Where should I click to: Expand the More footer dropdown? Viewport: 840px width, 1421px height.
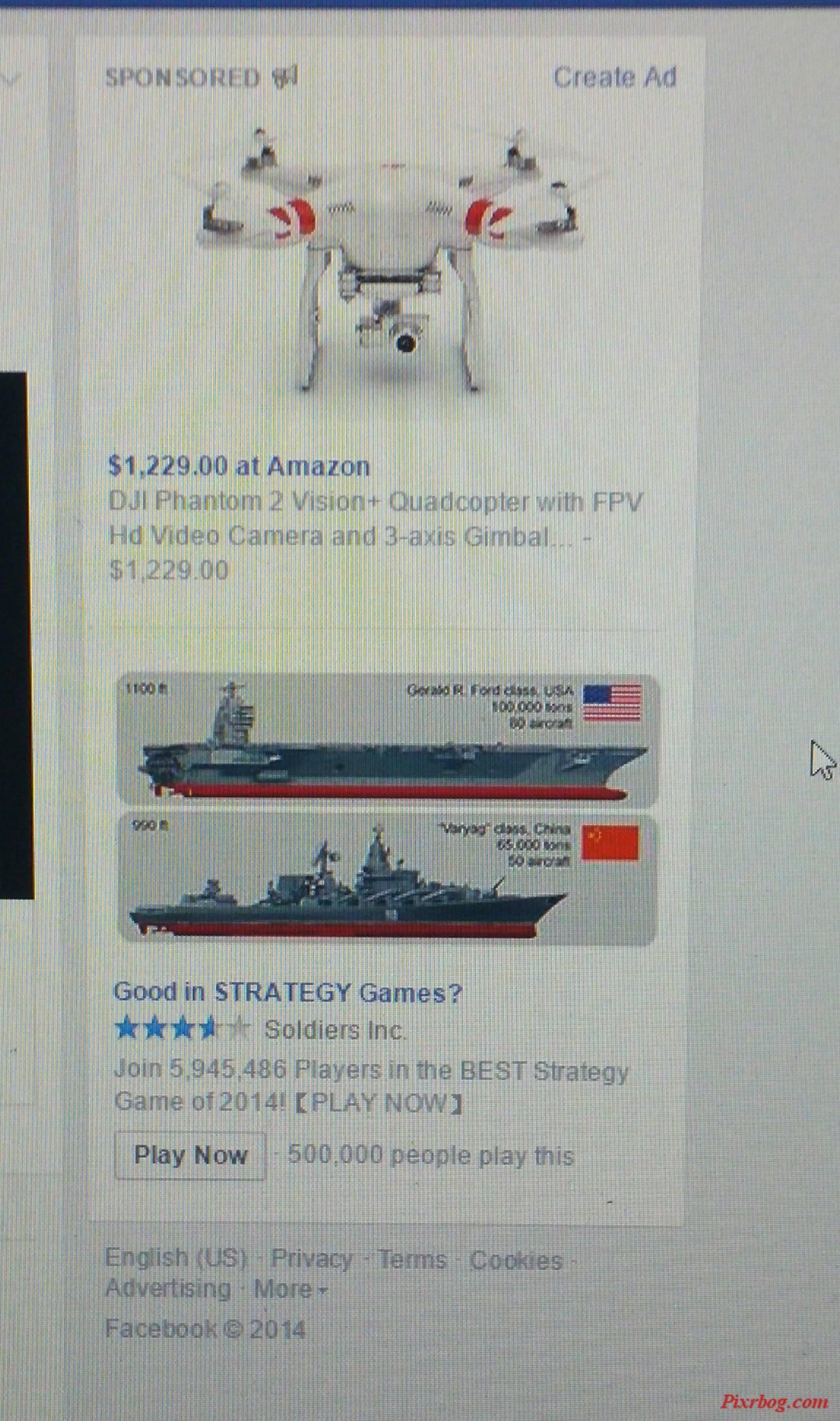pos(290,1289)
